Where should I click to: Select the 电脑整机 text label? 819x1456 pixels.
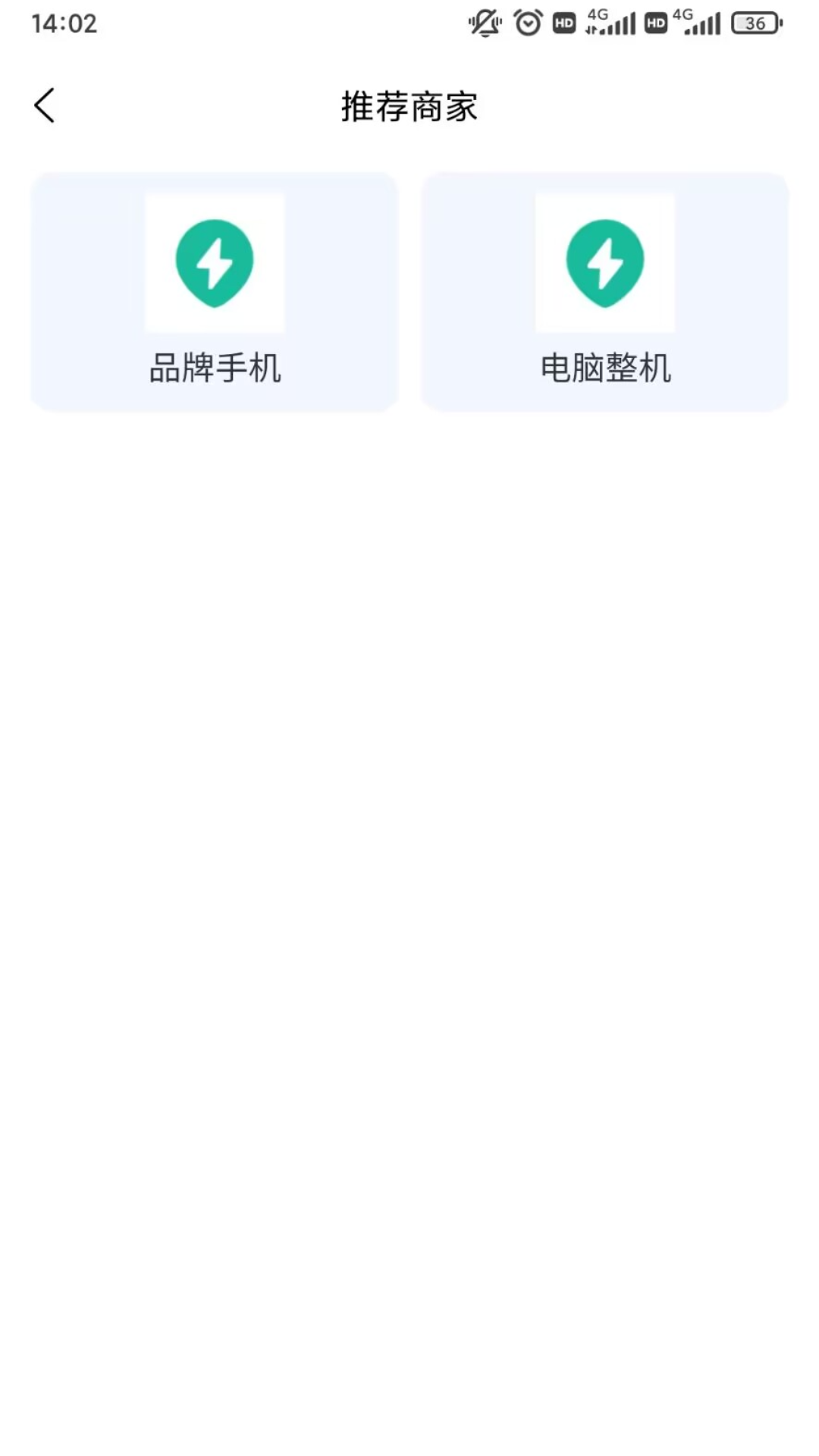(x=605, y=369)
